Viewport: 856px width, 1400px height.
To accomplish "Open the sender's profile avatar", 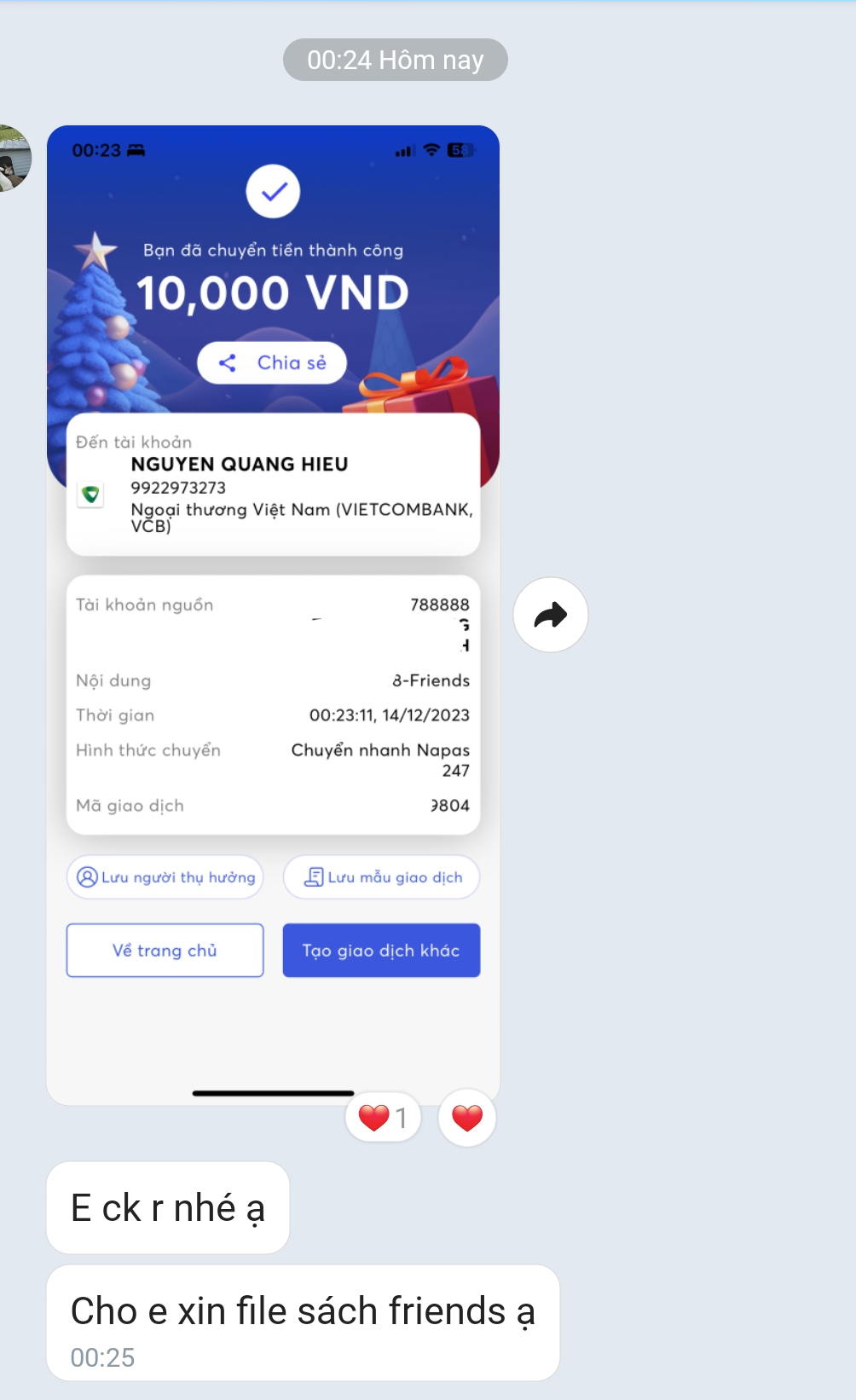I will click(12, 159).
